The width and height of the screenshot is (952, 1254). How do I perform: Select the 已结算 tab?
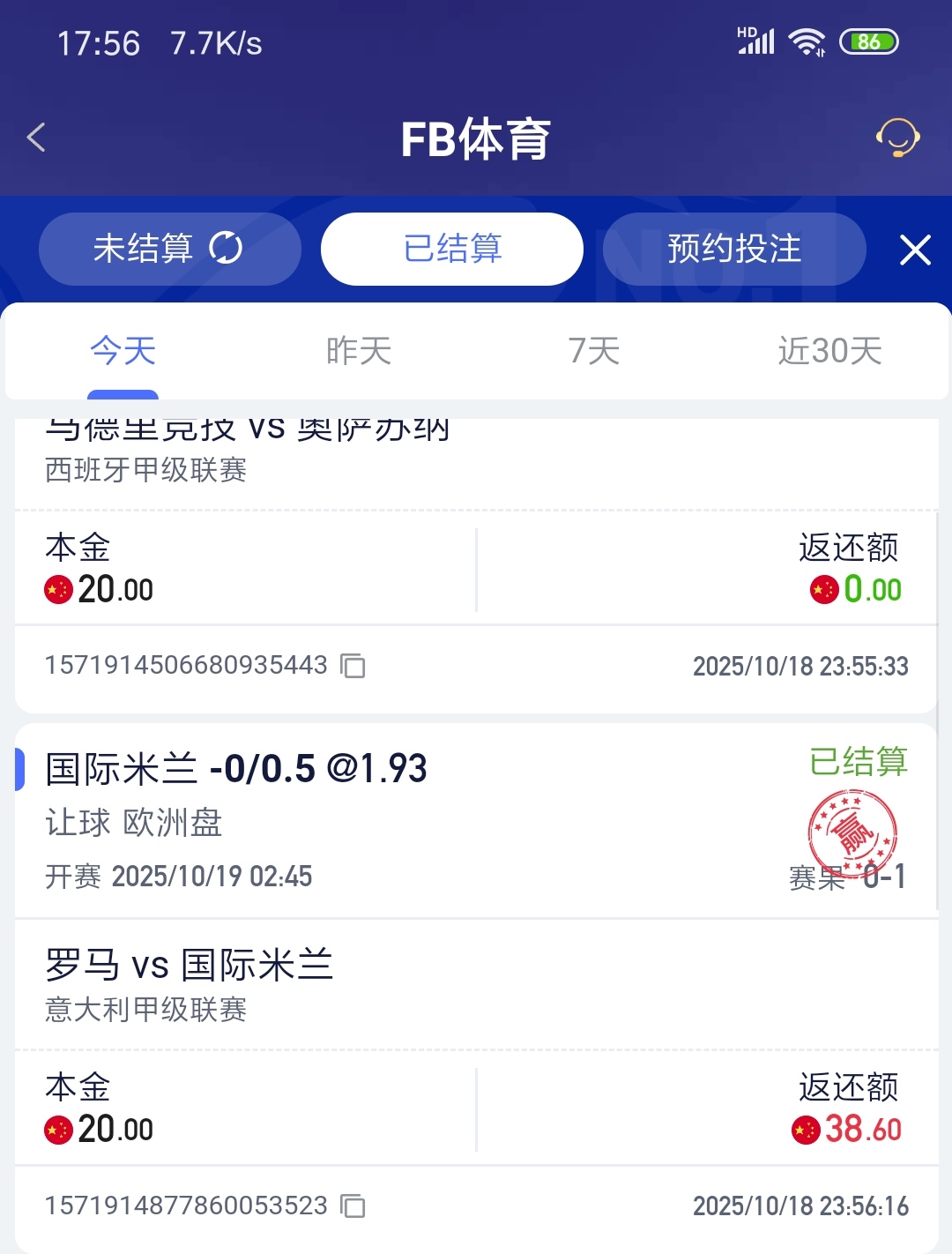[x=452, y=249]
